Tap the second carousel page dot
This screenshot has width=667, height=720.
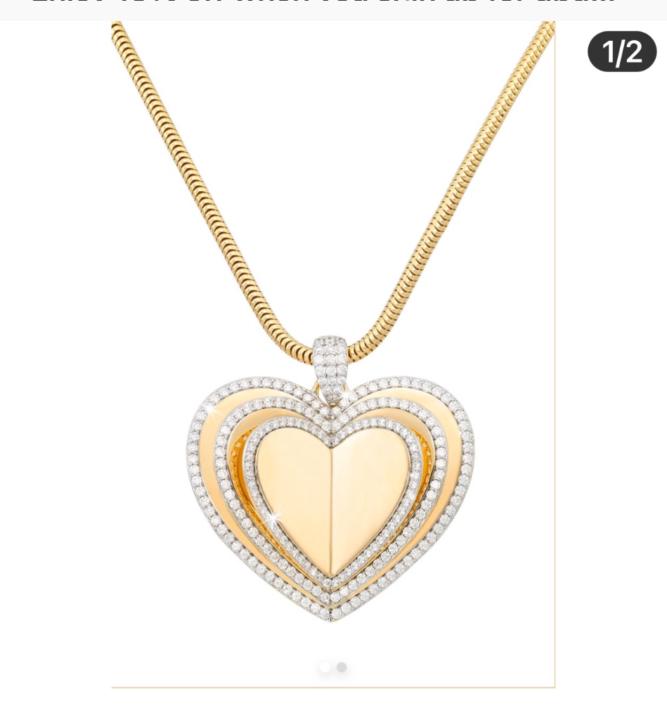coord(342,667)
